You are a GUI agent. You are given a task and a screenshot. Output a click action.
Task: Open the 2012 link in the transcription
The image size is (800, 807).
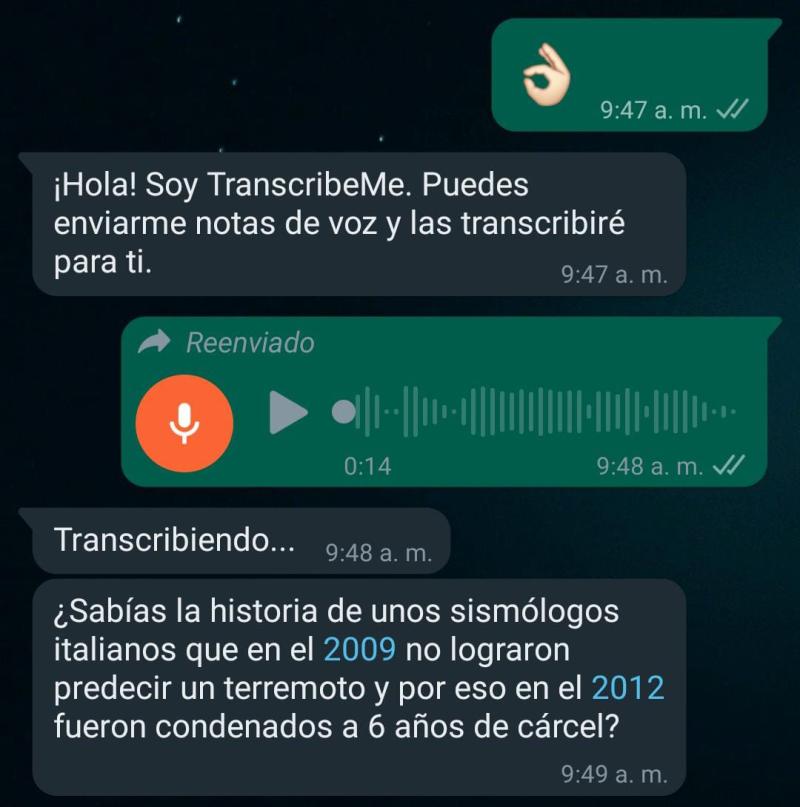tap(628, 689)
